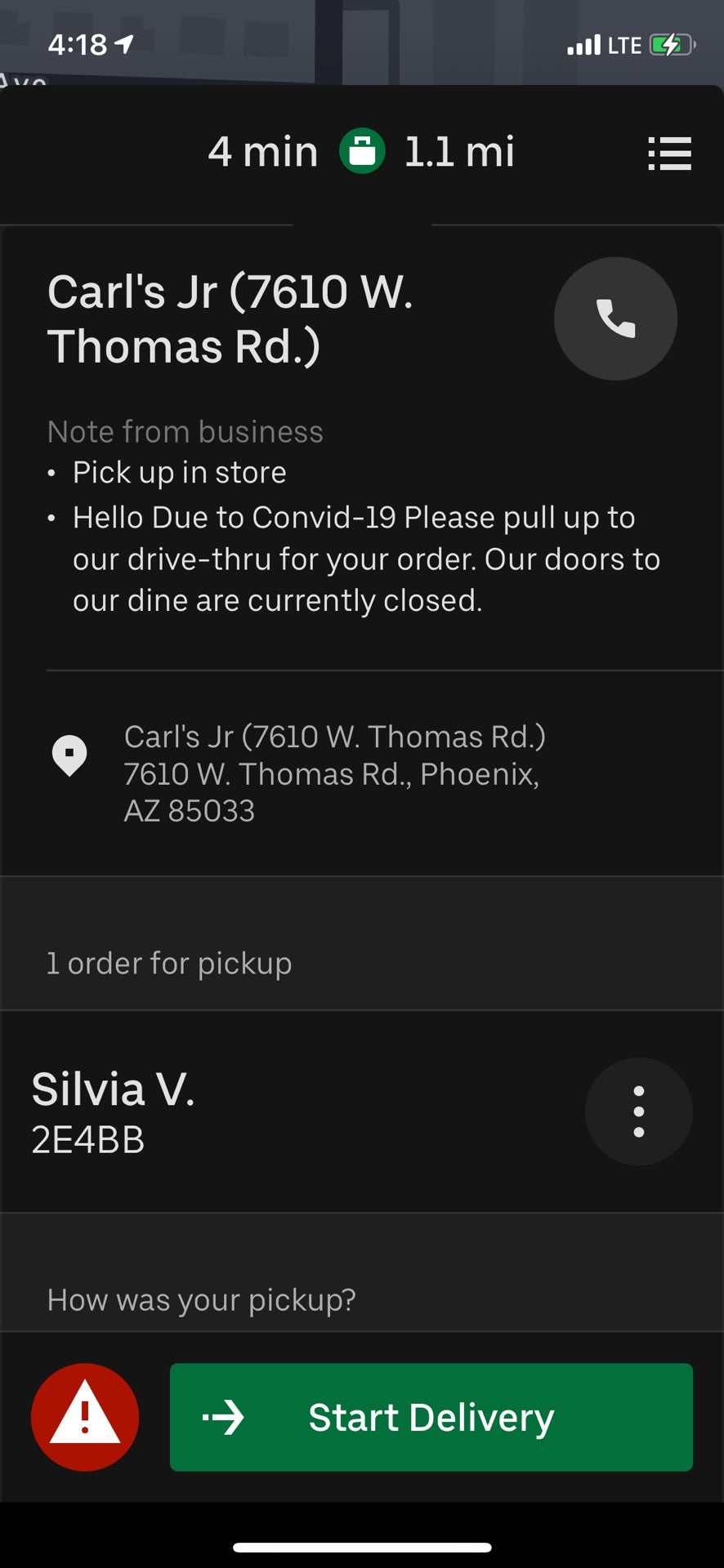The width and height of the screenshot is (724, 1568).
Task: Open the Carl's Jr address for navigation
Action: click(x=333, y=773)
